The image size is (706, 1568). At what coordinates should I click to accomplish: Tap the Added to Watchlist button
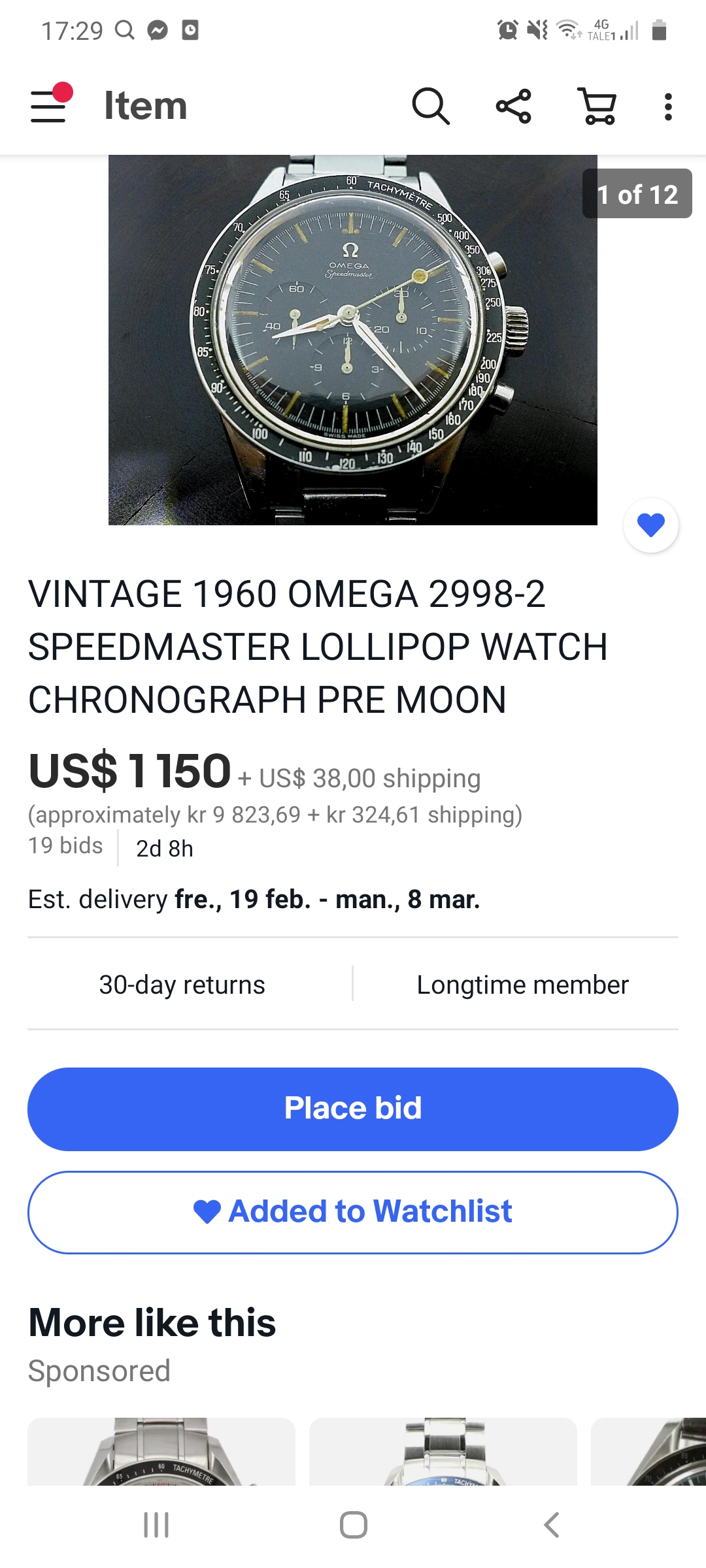click(x=353, y=1212)
